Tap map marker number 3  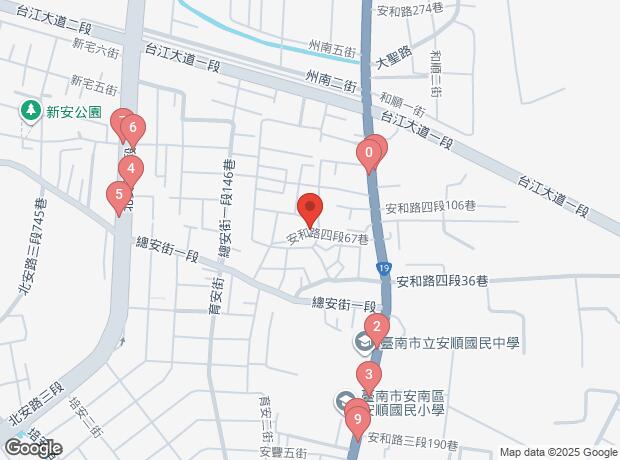[x=369, y=378]
